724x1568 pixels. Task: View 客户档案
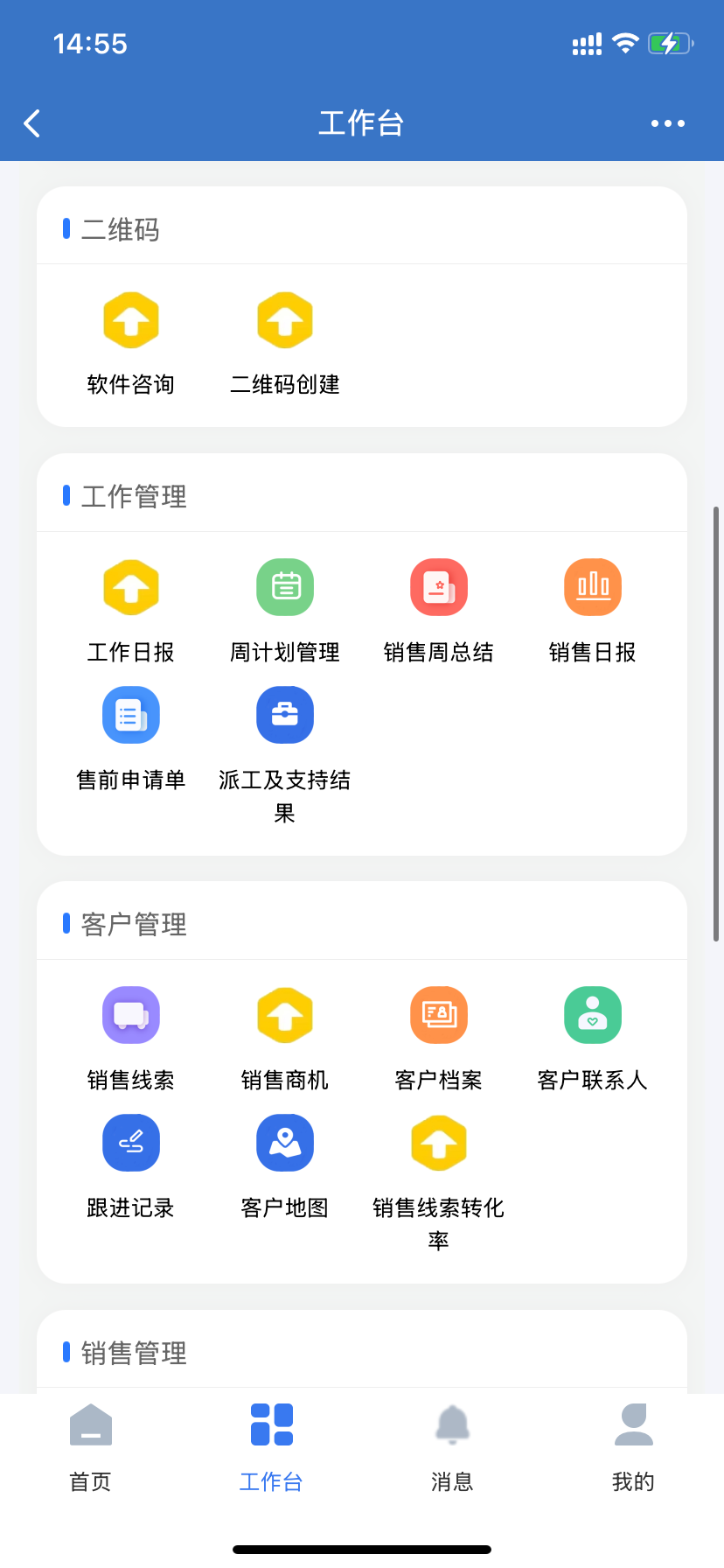pyautogui.click(x=439, y=1015)
